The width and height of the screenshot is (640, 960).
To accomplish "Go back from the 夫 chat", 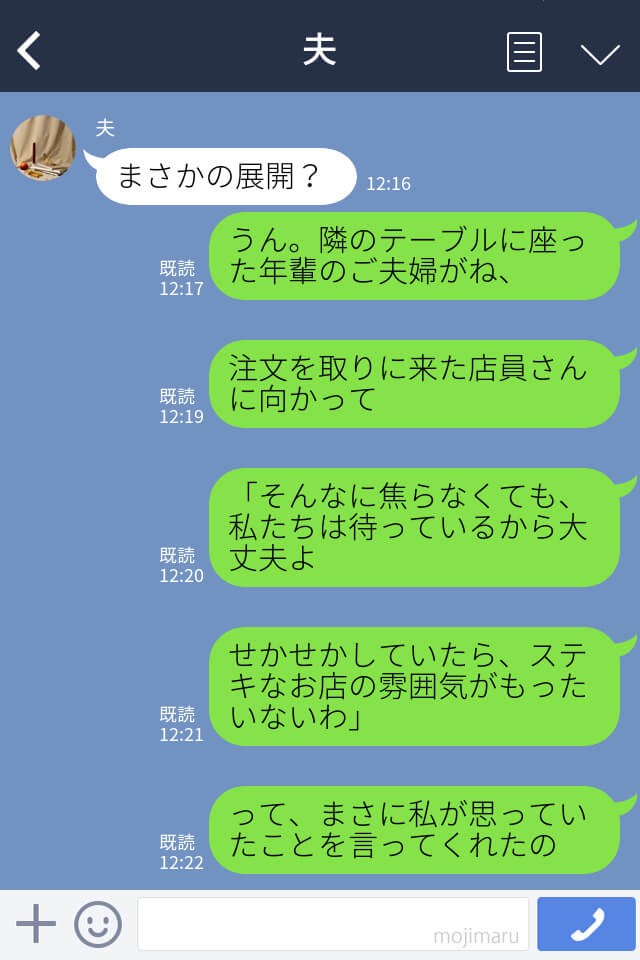I will (29, 50).
